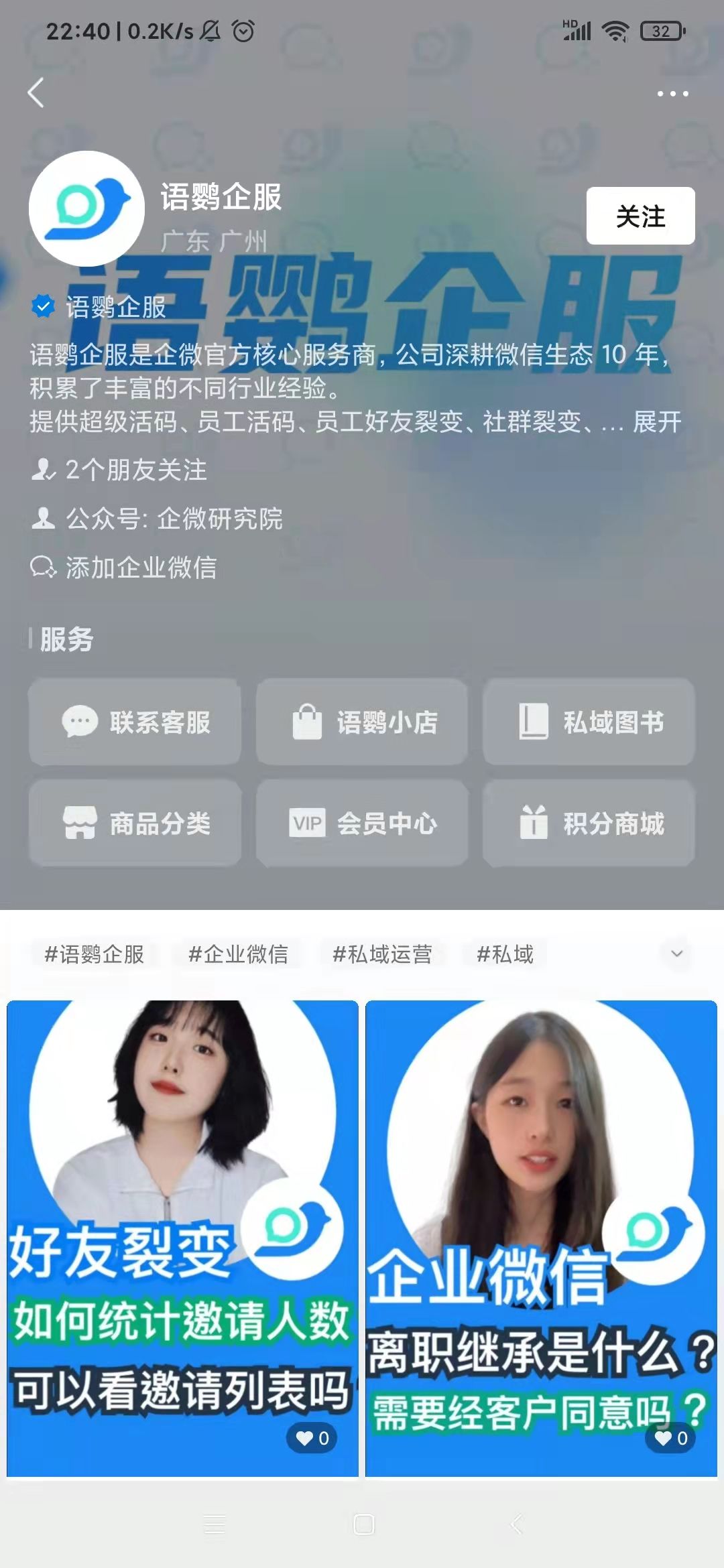
Task: Open the 私域图书 service
Action: coord(589,722)
